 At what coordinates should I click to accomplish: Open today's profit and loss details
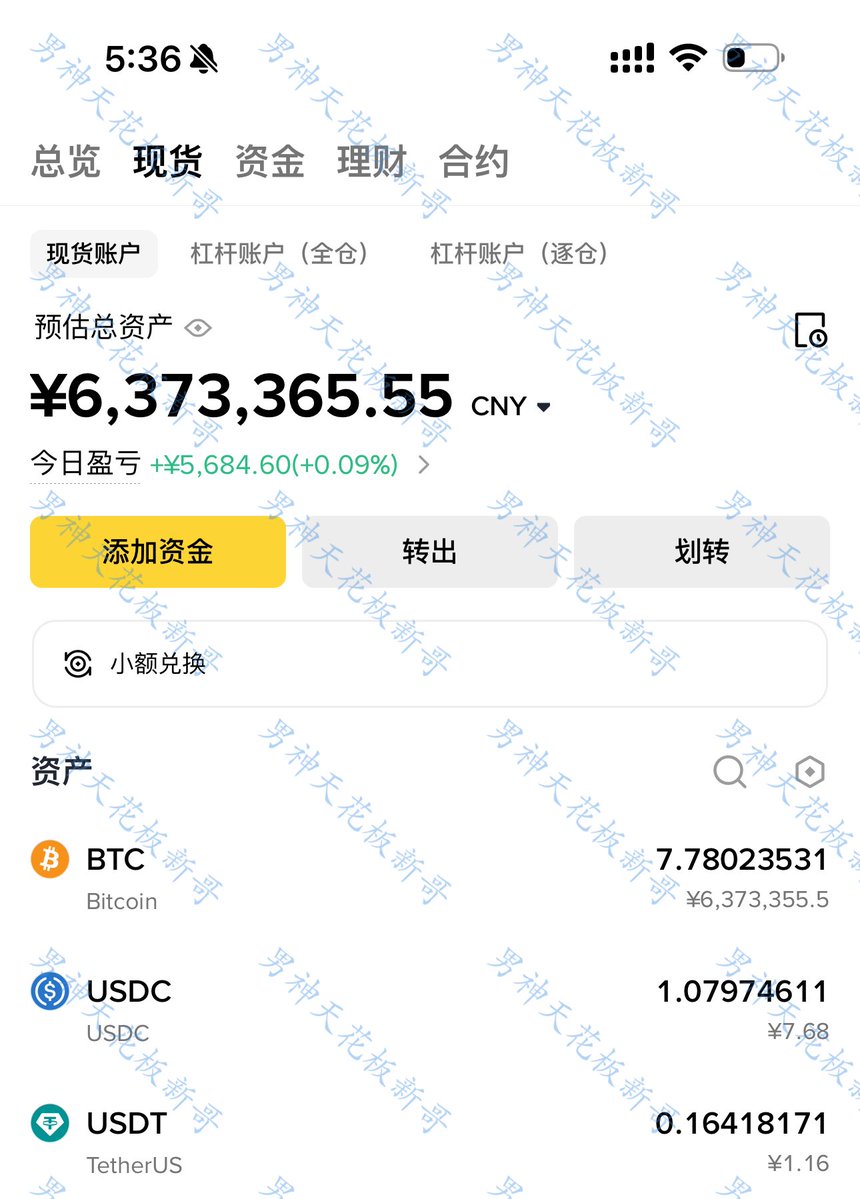(x=423, y=465)
